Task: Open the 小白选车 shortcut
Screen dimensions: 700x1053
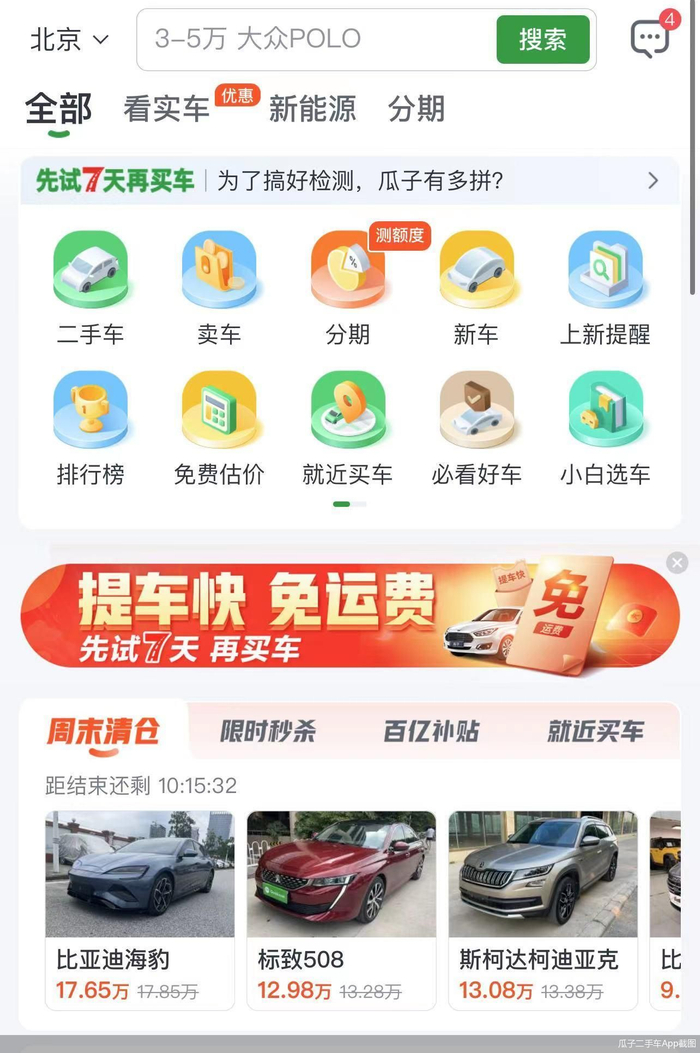Action: [605, 428]
